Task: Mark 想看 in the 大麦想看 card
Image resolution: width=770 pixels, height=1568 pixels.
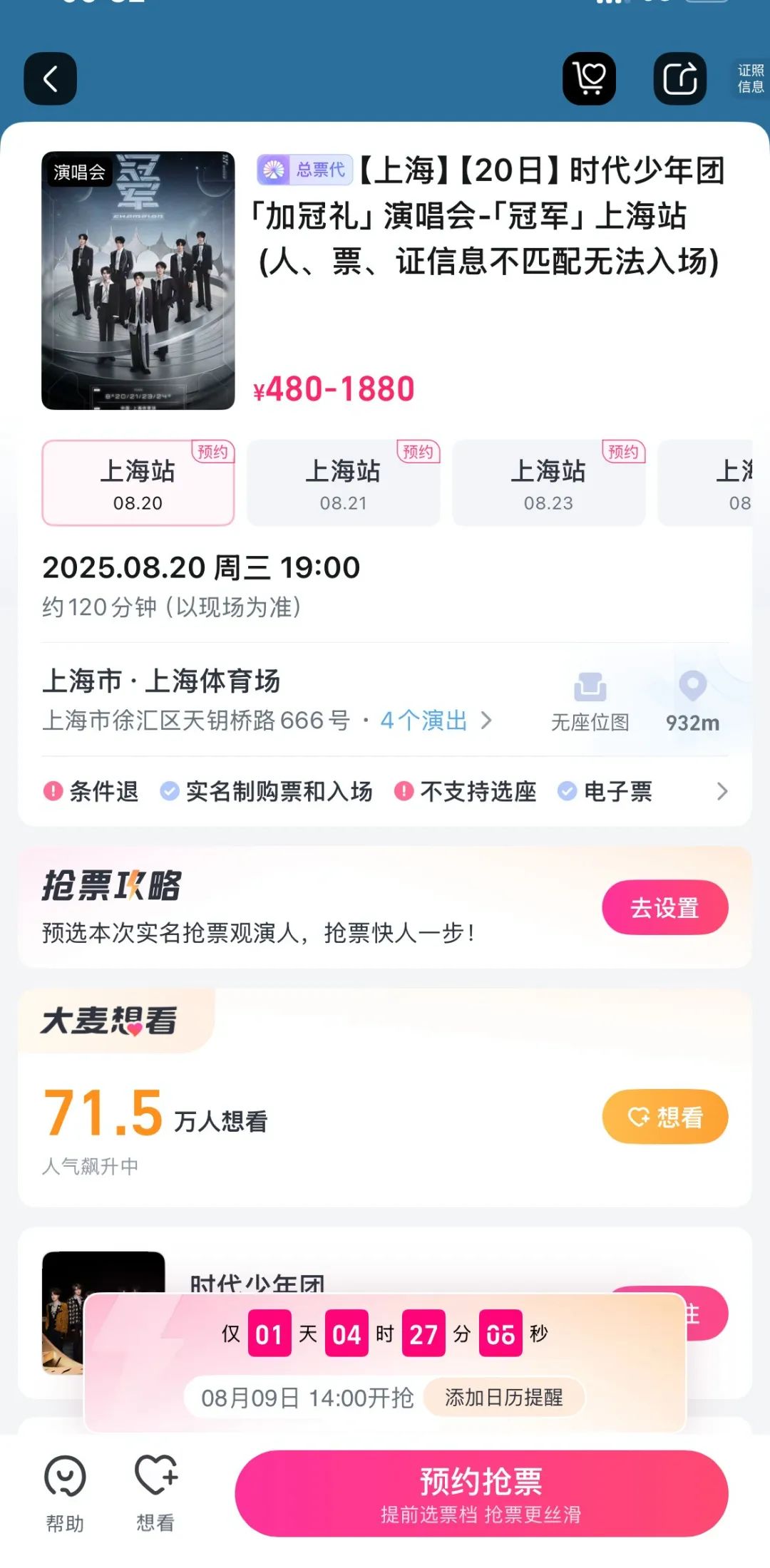Action: click(664, 1117)
